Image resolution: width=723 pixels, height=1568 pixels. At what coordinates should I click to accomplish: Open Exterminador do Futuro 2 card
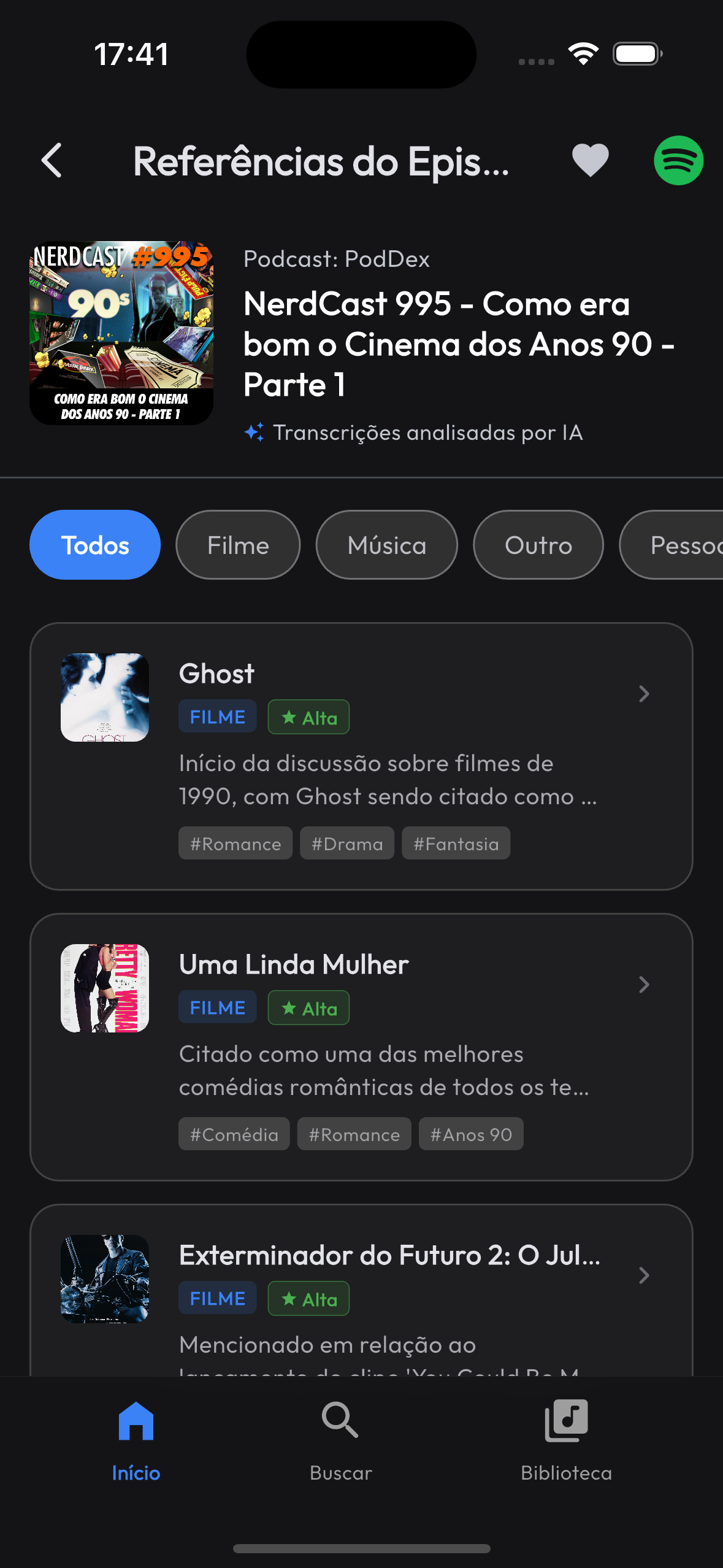click(x=361, y=1288)
